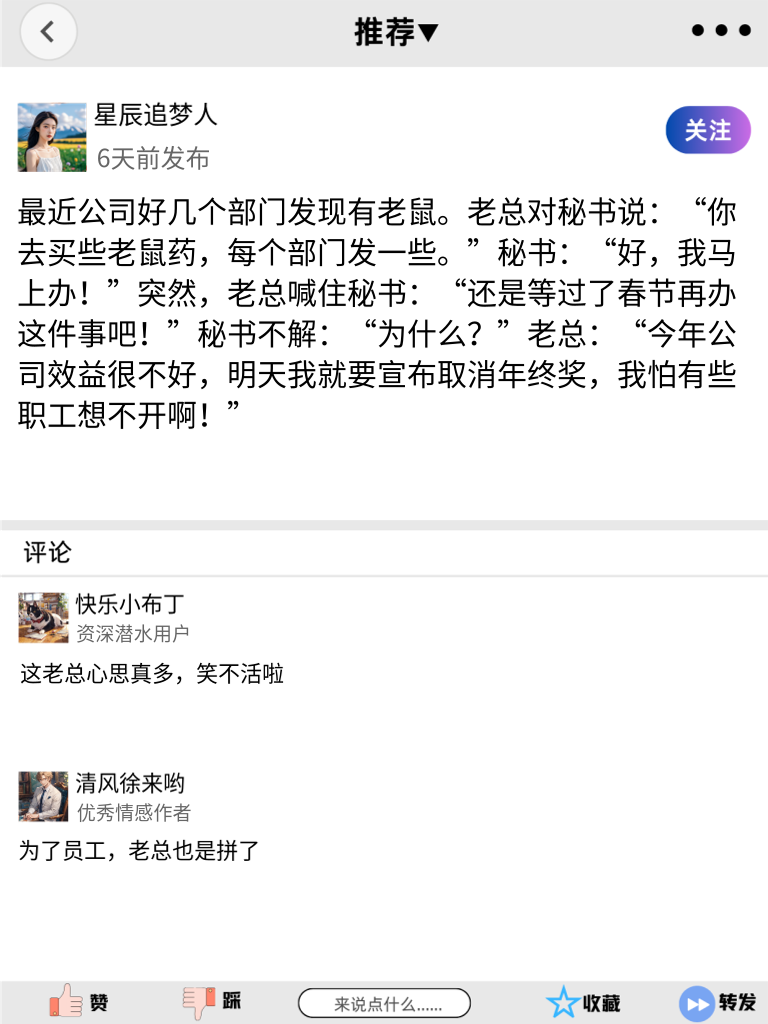Screen dimensions: 768x1024
Task: Toggle follow by tapping 关注 button
Action: [707, 130]
